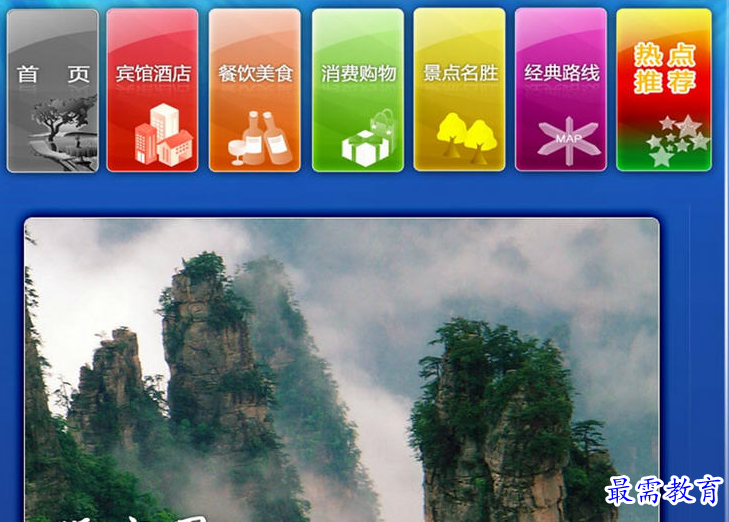The height and width of the screenshot is (522, 729).
Task: Open 消费购物 shopping section
Action: (x=358, y=91)
